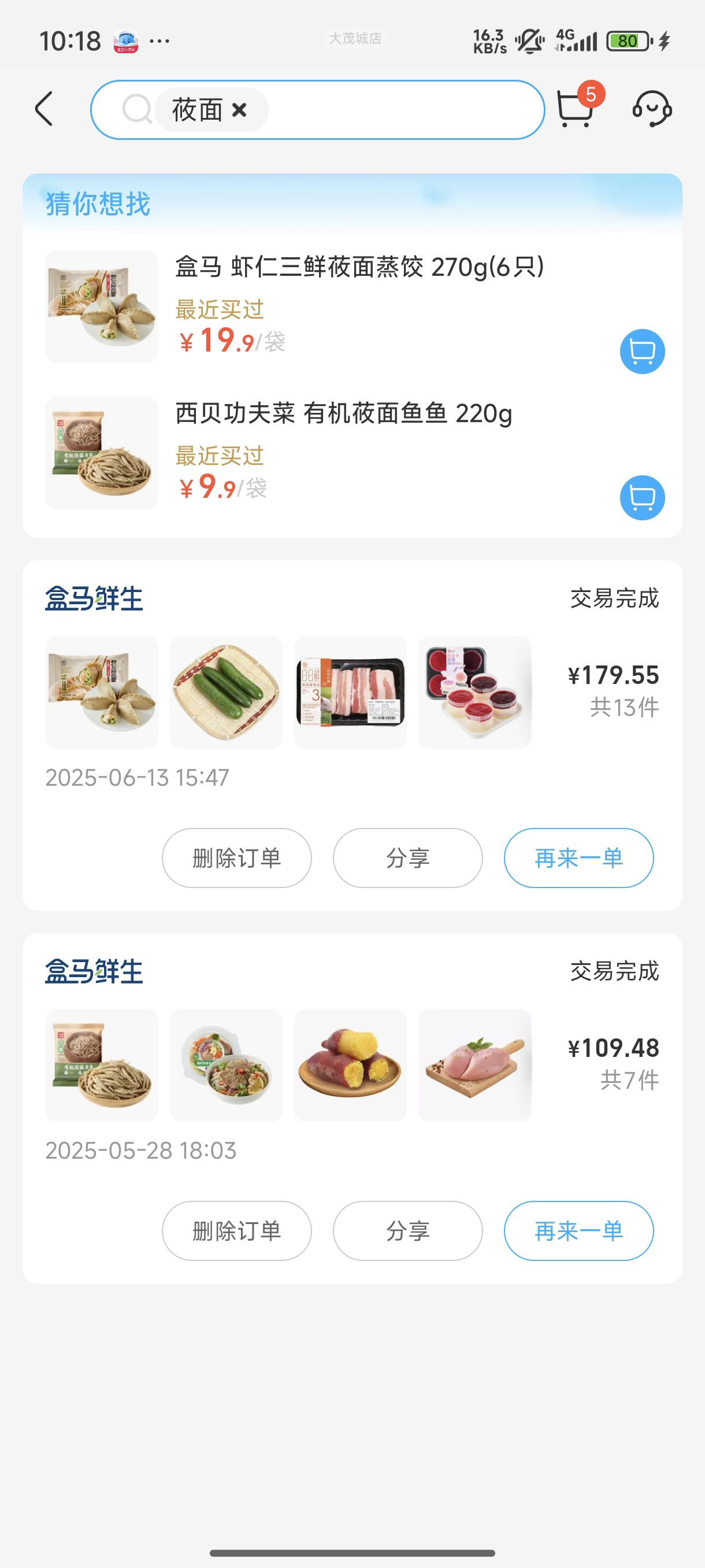Reorder the 7-item order from 2025-05-28
The height and width of the screenshot is (1568, 705).
578,1231
